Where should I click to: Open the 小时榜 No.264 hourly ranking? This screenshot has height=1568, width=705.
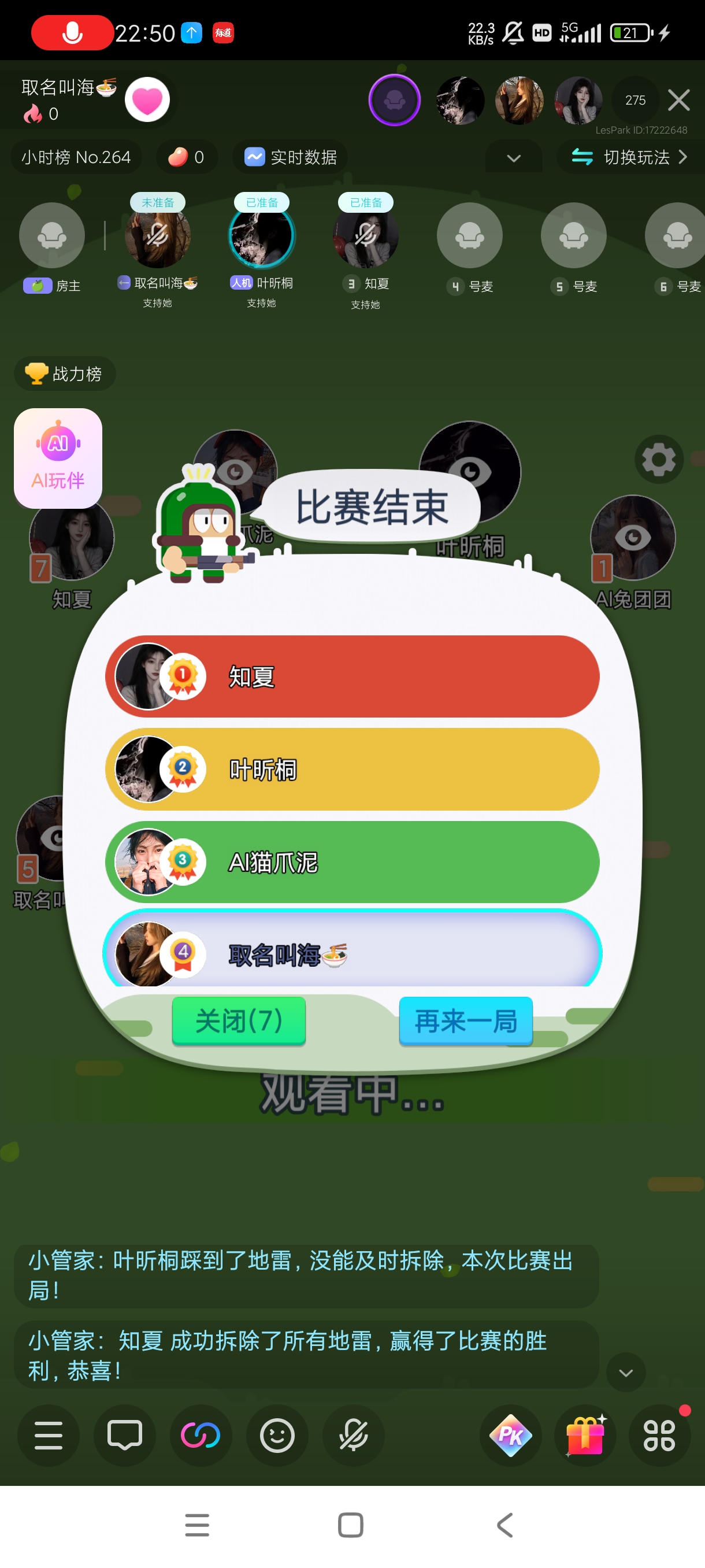(76, 157)
